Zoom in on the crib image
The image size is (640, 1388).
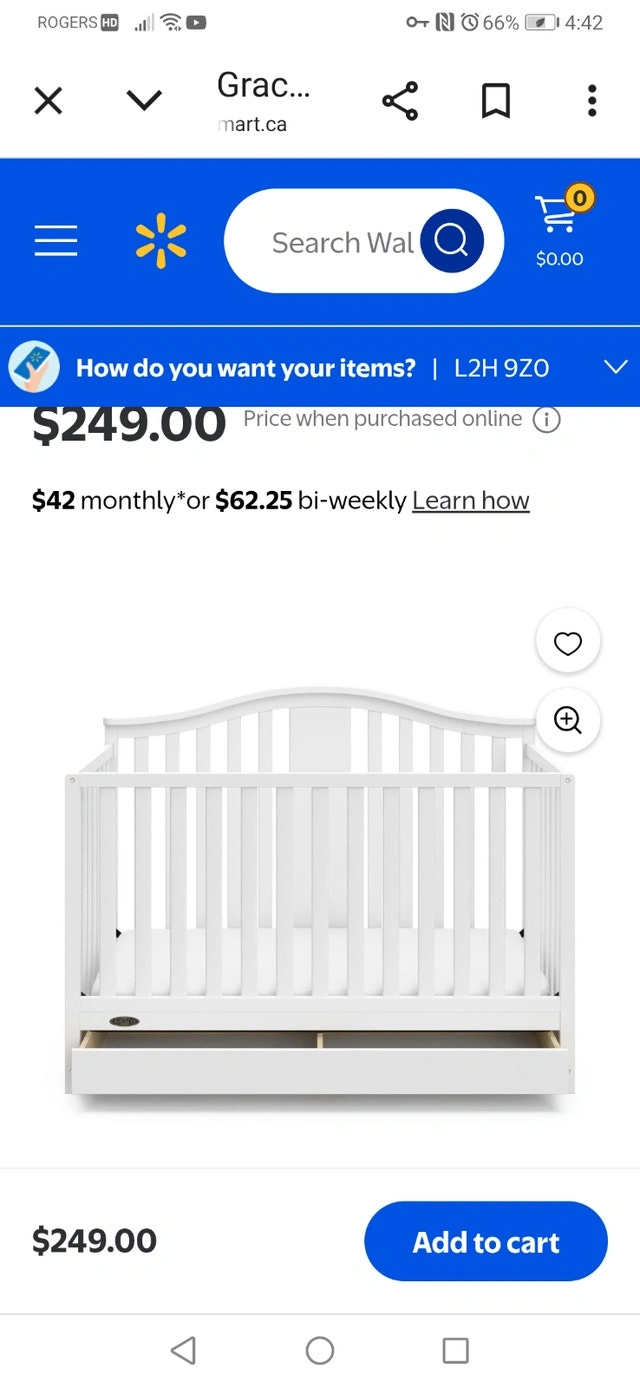[568, 720]
